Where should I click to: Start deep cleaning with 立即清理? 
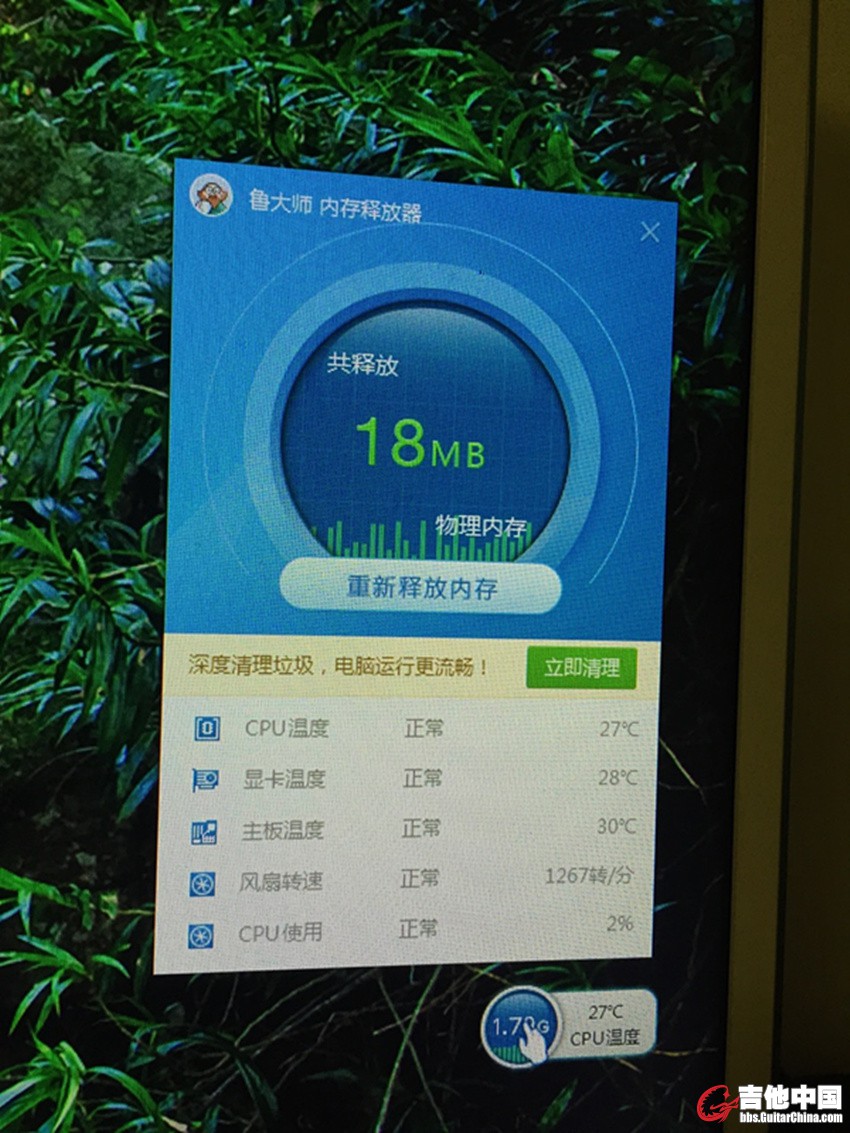click(x=581, y=669)
